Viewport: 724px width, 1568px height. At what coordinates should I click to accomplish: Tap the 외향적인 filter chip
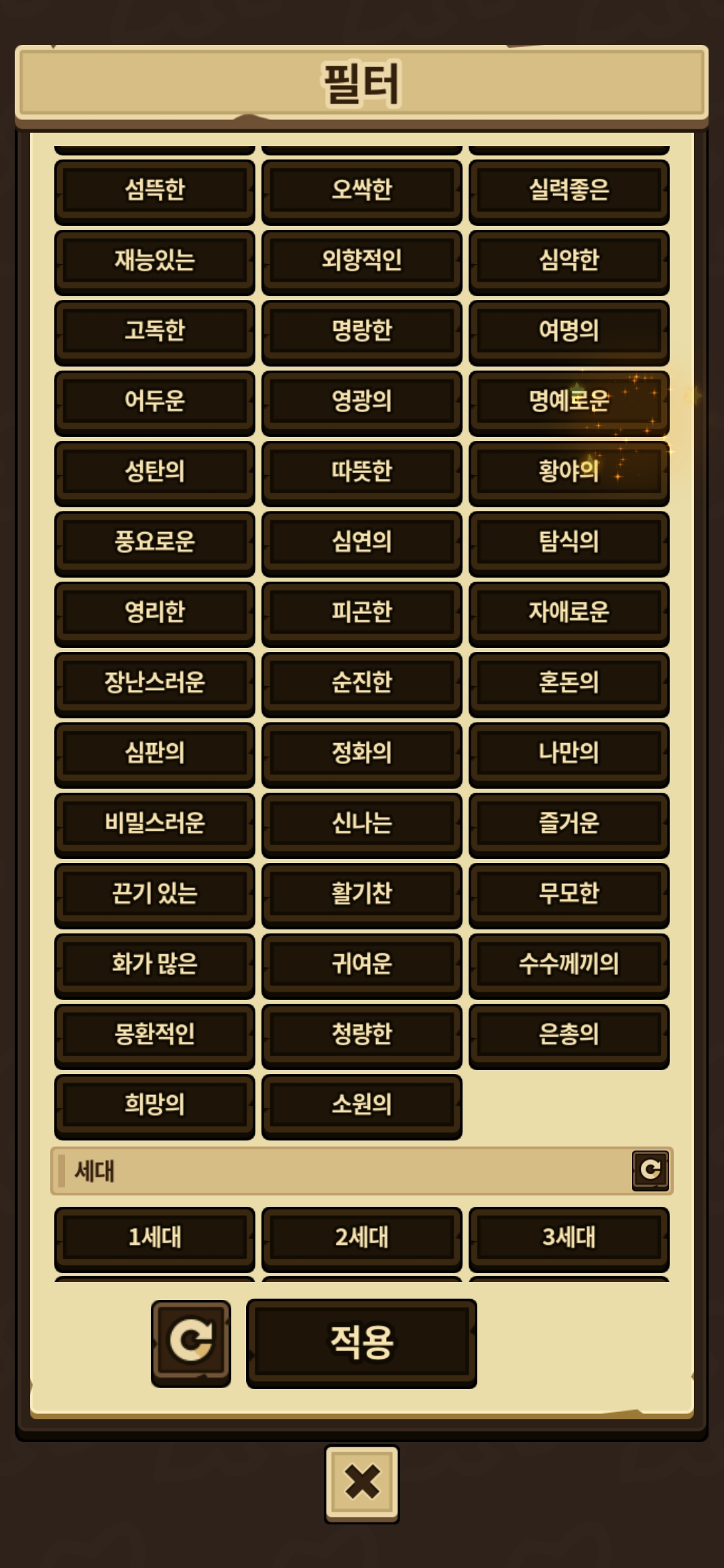(362, 261)
